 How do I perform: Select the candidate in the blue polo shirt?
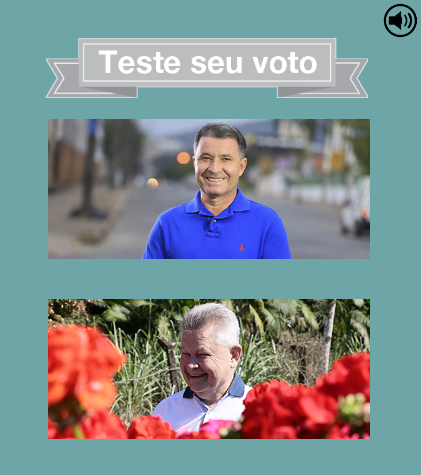(209, 189)
